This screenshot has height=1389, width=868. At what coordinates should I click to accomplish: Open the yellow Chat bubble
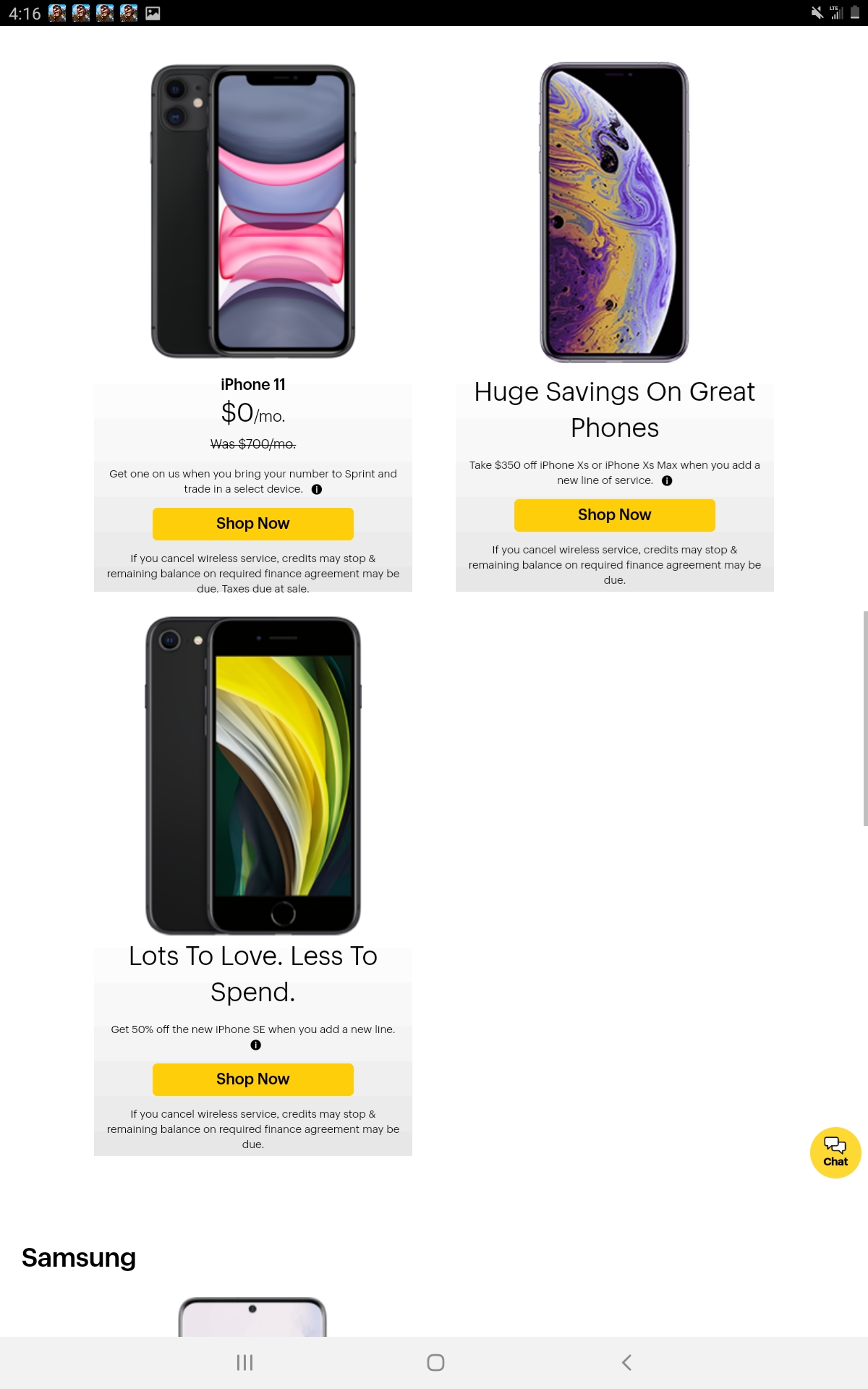(x=835, y=1152)
